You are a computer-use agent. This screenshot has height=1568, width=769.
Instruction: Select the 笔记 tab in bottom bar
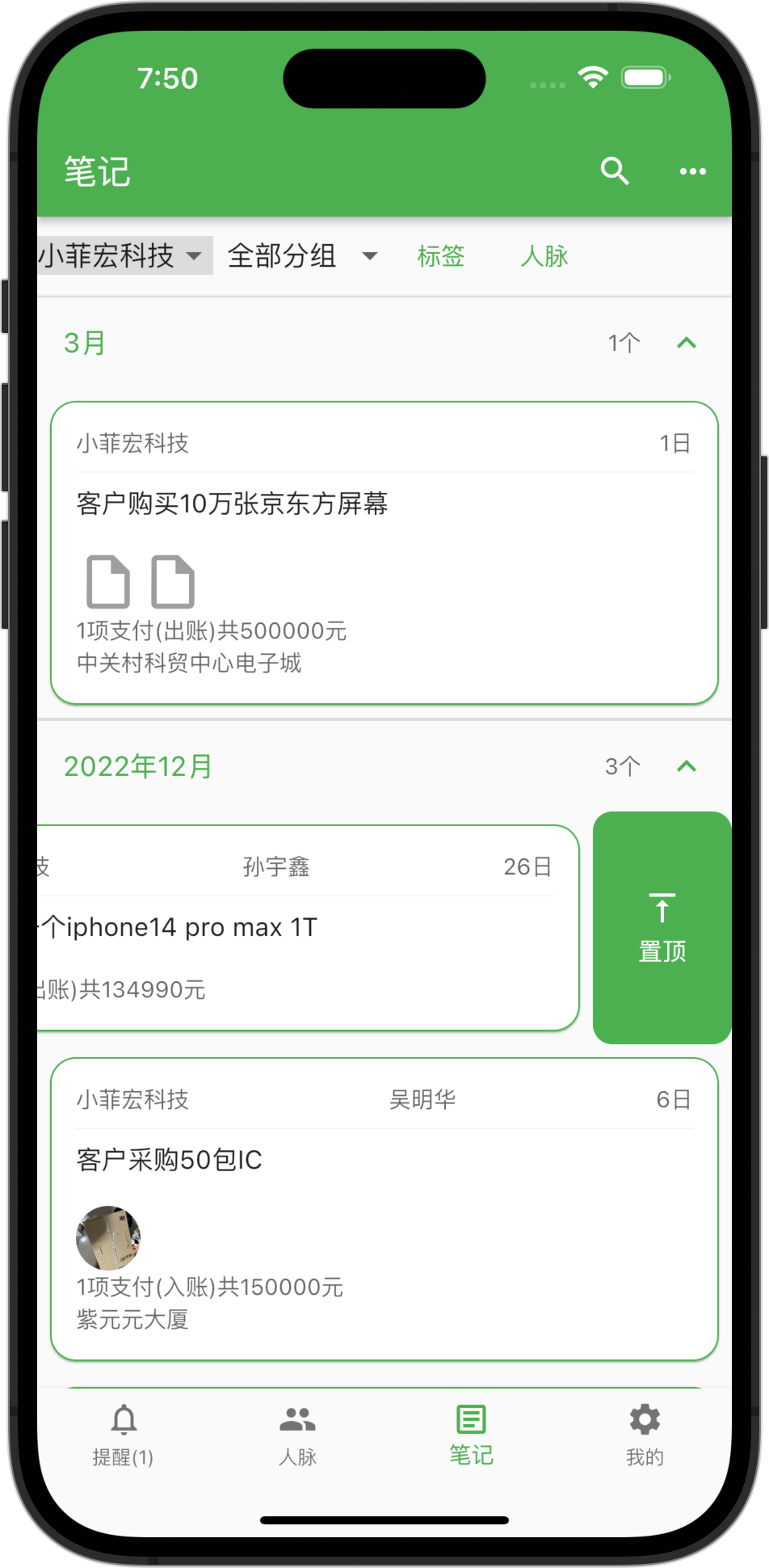(x=471, y=1435)
